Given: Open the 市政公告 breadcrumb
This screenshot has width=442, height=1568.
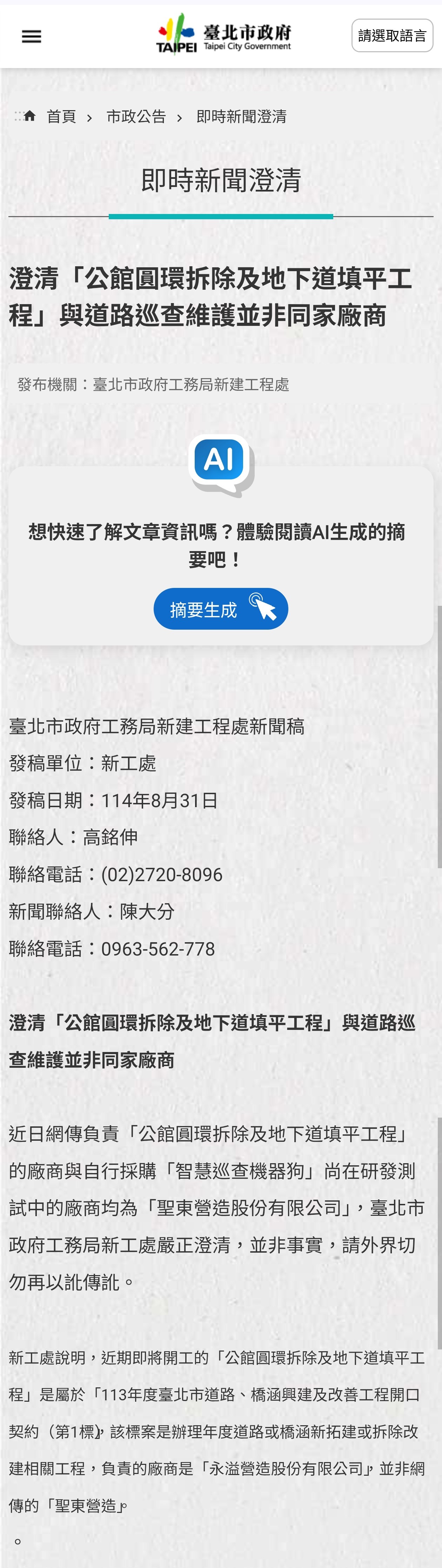Looking at the screenshot, I should point(136,117).
